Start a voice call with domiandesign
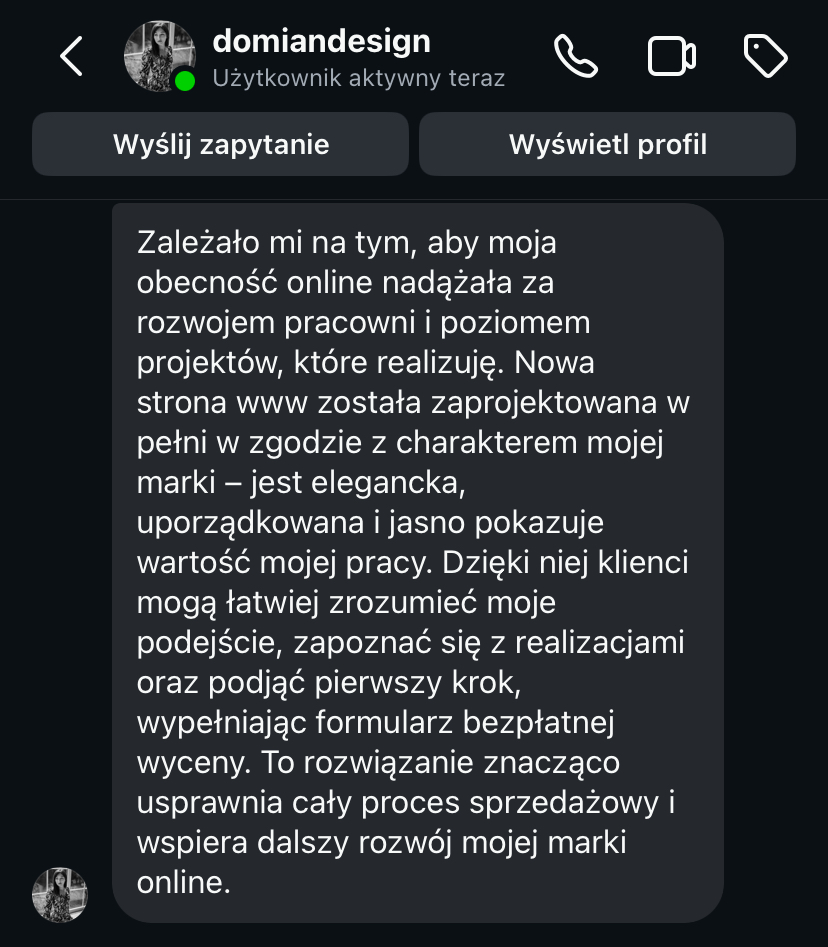The image size is (828, 947). [x=575, y=57]
